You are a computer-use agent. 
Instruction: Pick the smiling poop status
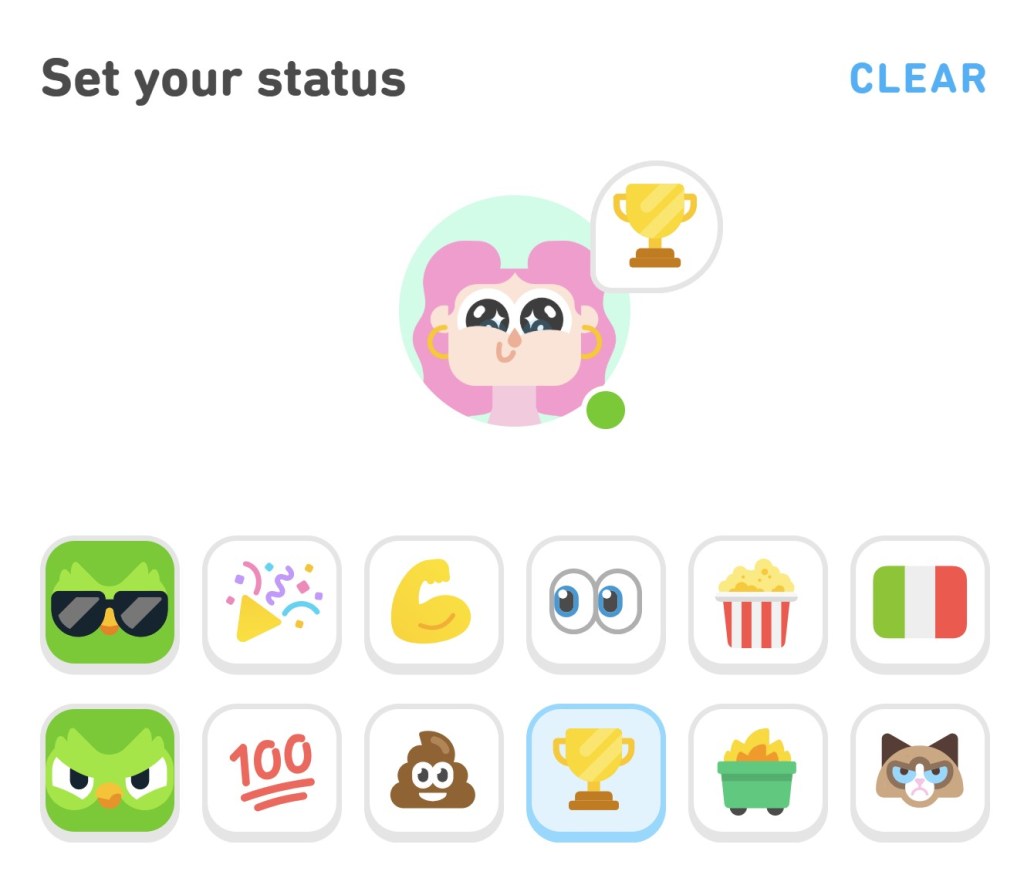point(434,770)
